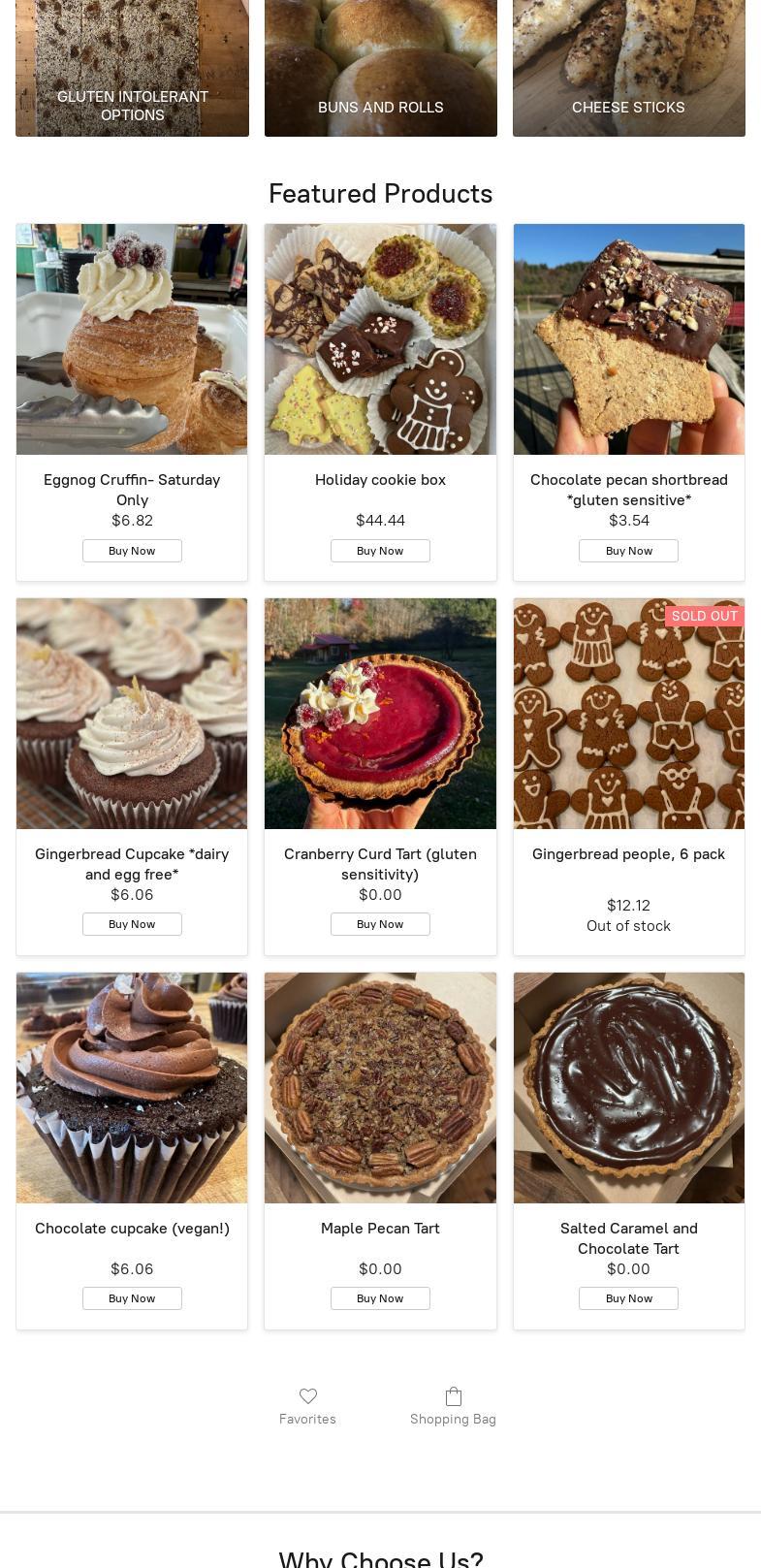View the Eggnog Cruffin product image
Screen dimensions: 761x1568
click(132, 339)
